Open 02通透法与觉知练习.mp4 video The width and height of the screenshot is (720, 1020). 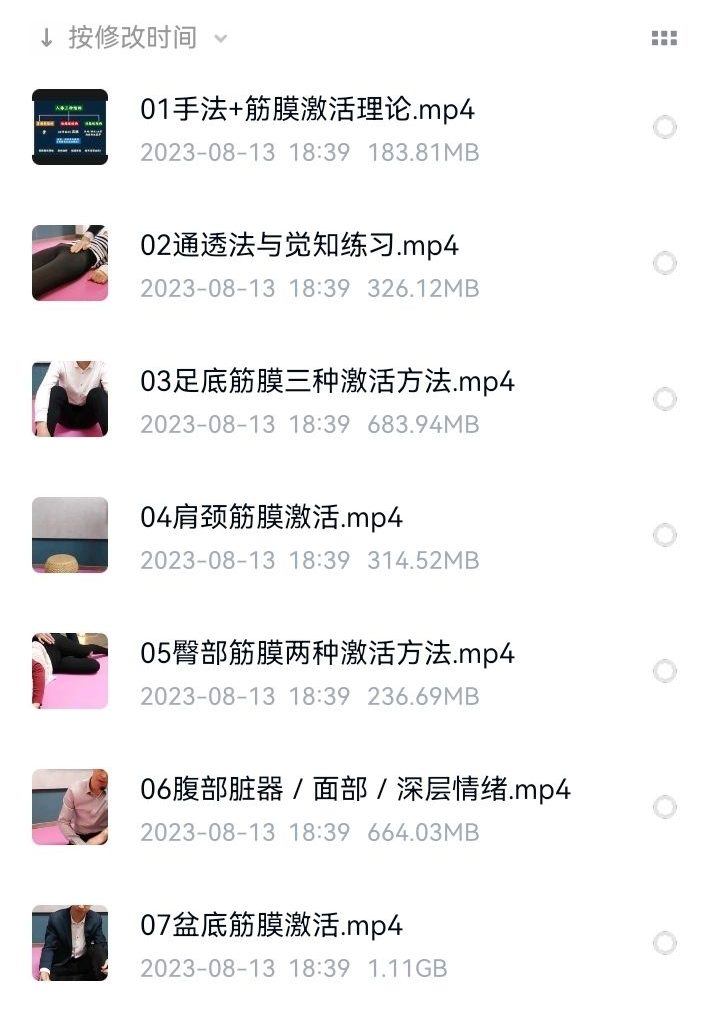pos(299,246)
